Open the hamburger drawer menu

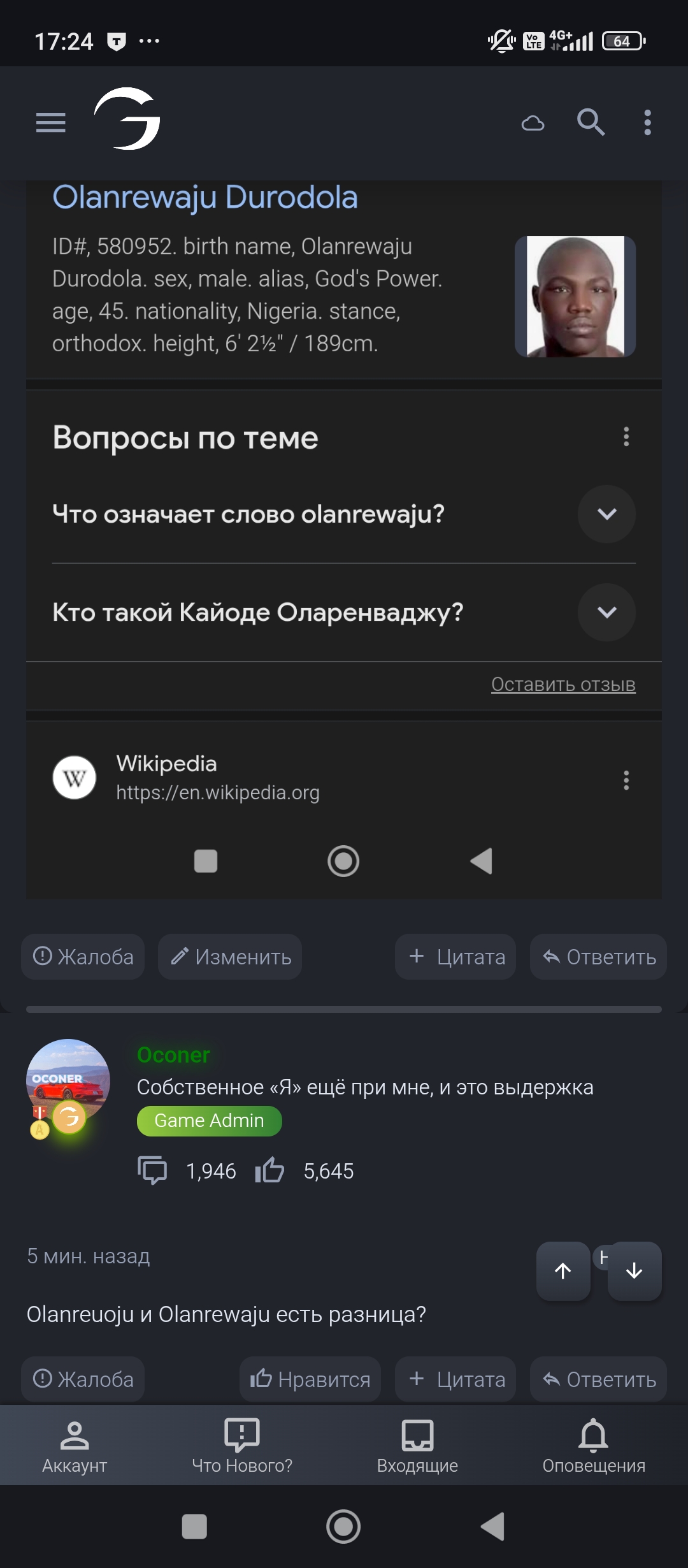(x=50, y=122)
